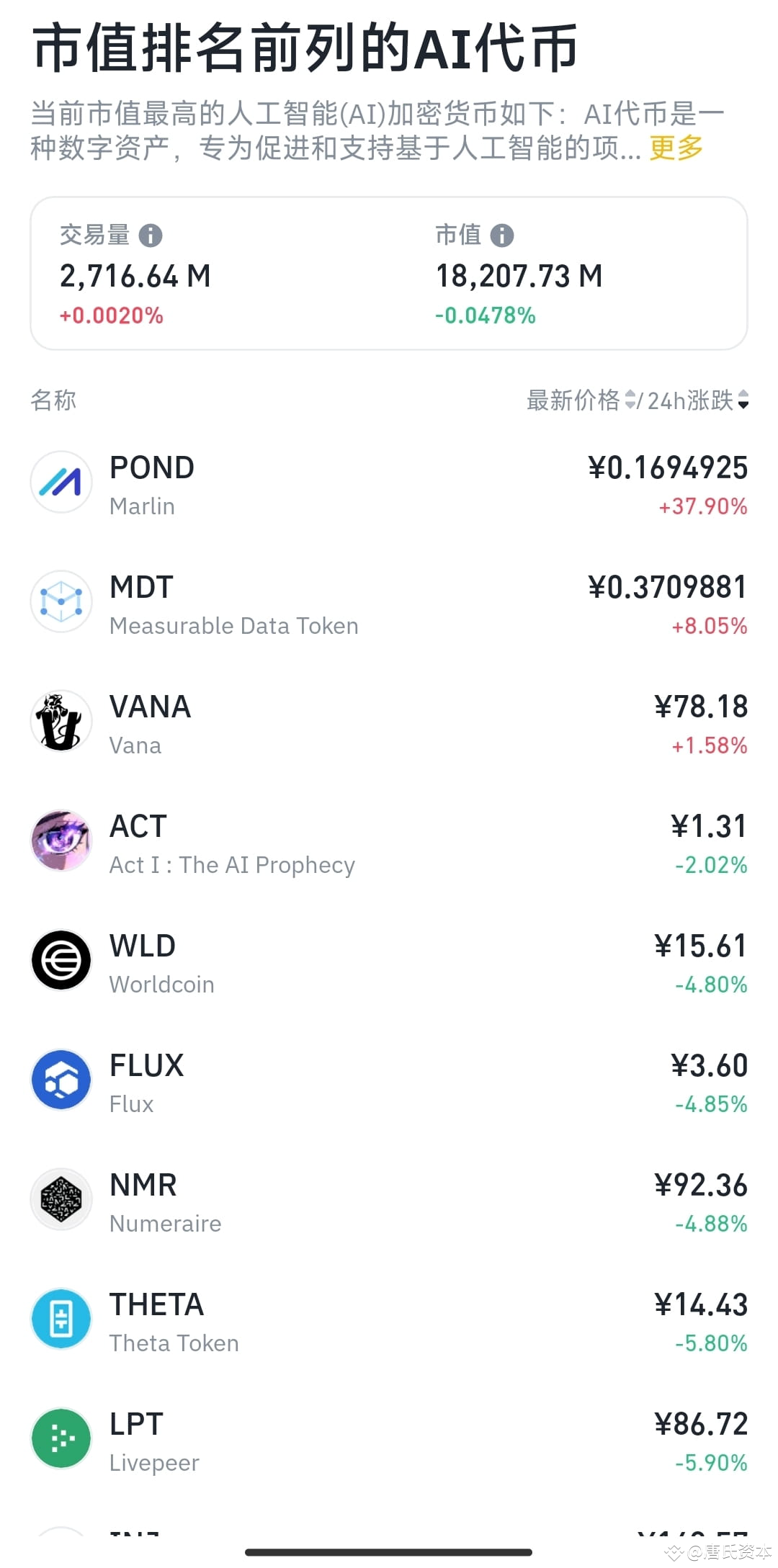Image resolution: width=778 pixels, height=1568 pixels.
Task: Sort the list by 24h涨跌
Action: [x=698, y=400]
